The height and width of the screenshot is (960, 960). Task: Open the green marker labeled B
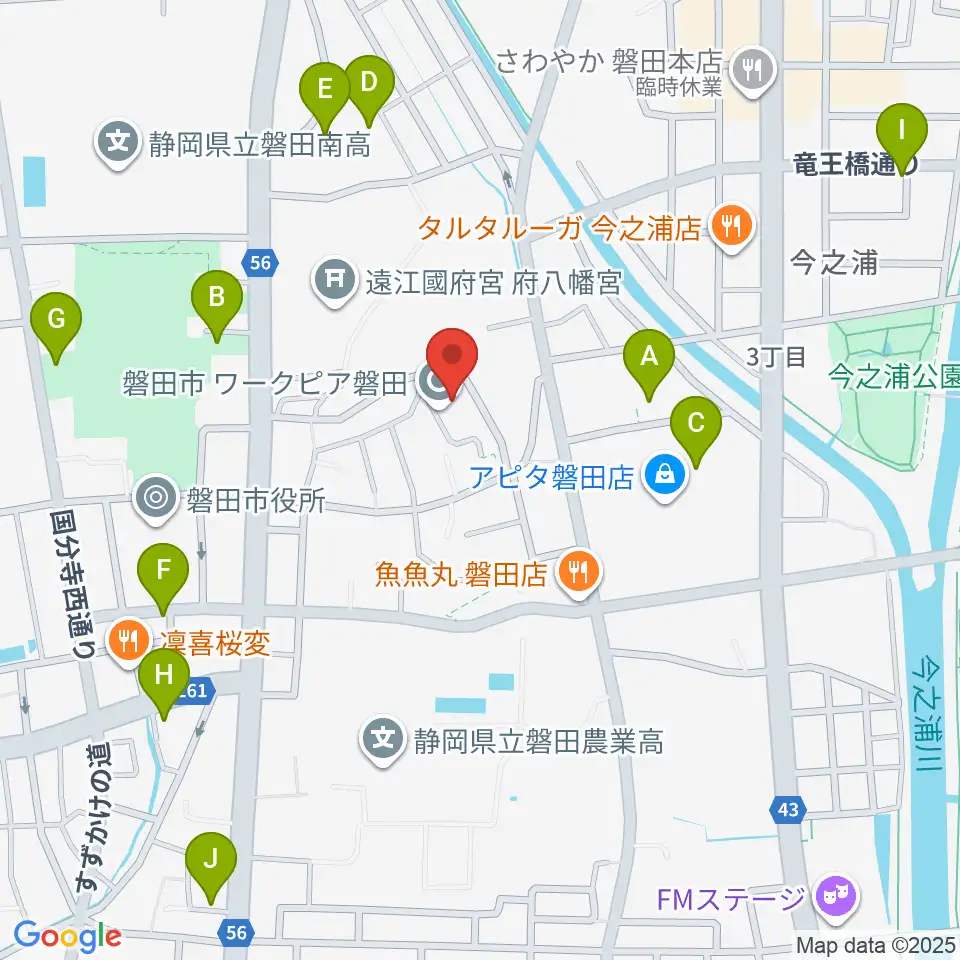coord(217,302)
